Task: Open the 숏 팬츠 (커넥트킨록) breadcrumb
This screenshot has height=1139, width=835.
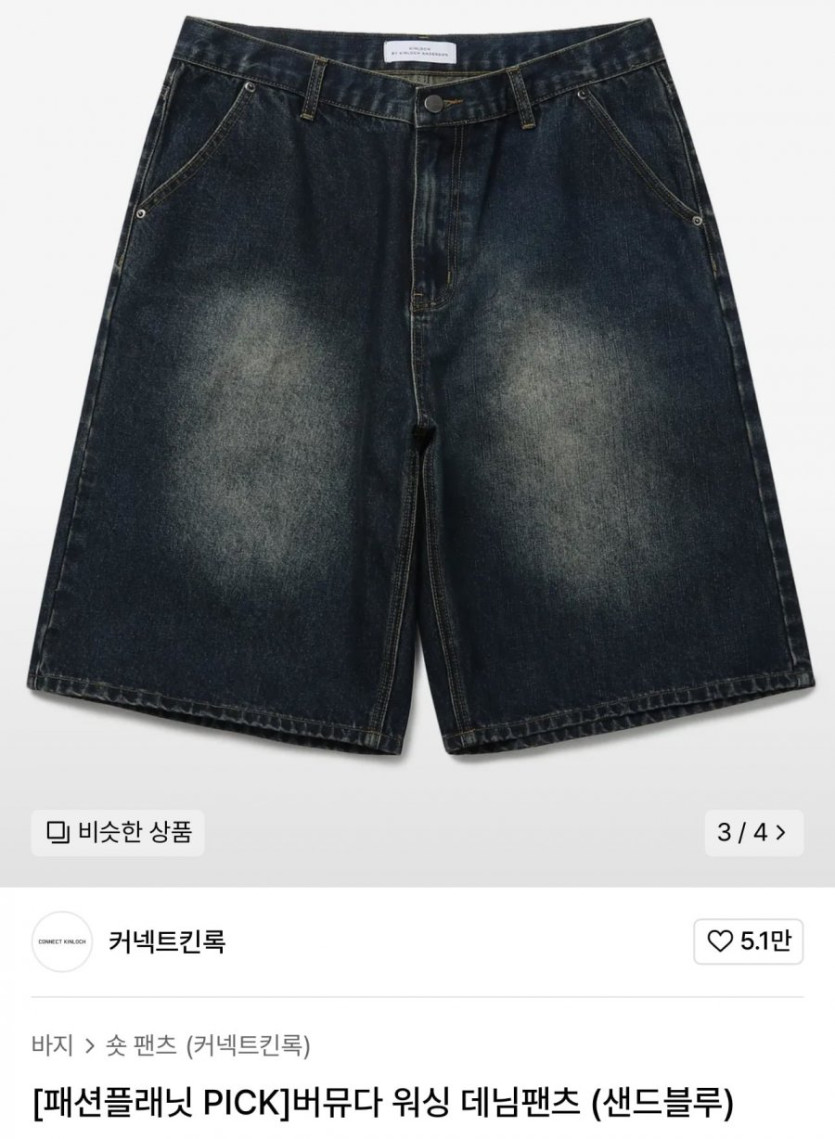Action: (x=207, y=1047)
